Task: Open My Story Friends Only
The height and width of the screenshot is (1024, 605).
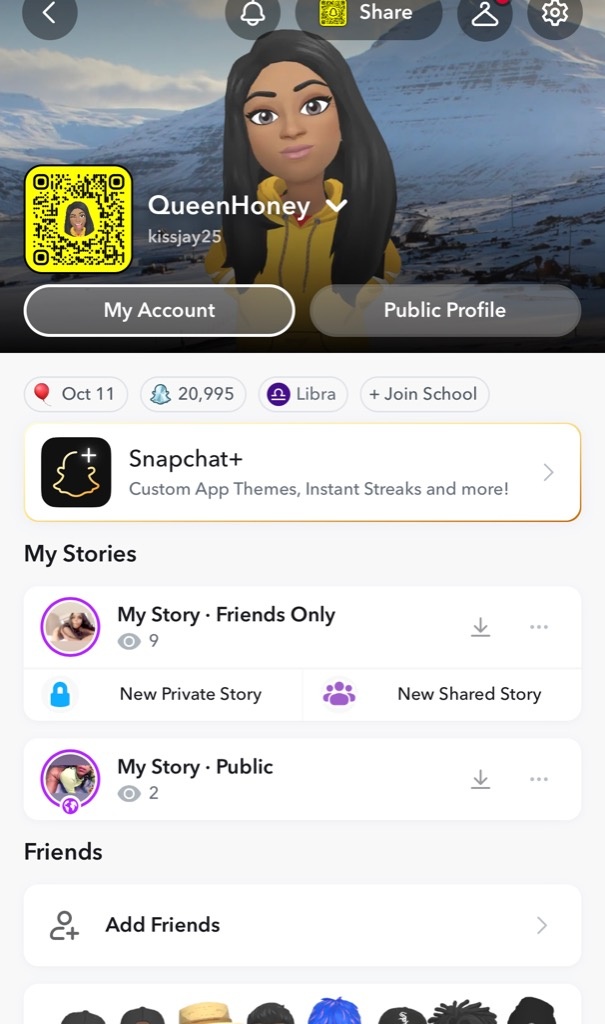Action: point(225,626)
